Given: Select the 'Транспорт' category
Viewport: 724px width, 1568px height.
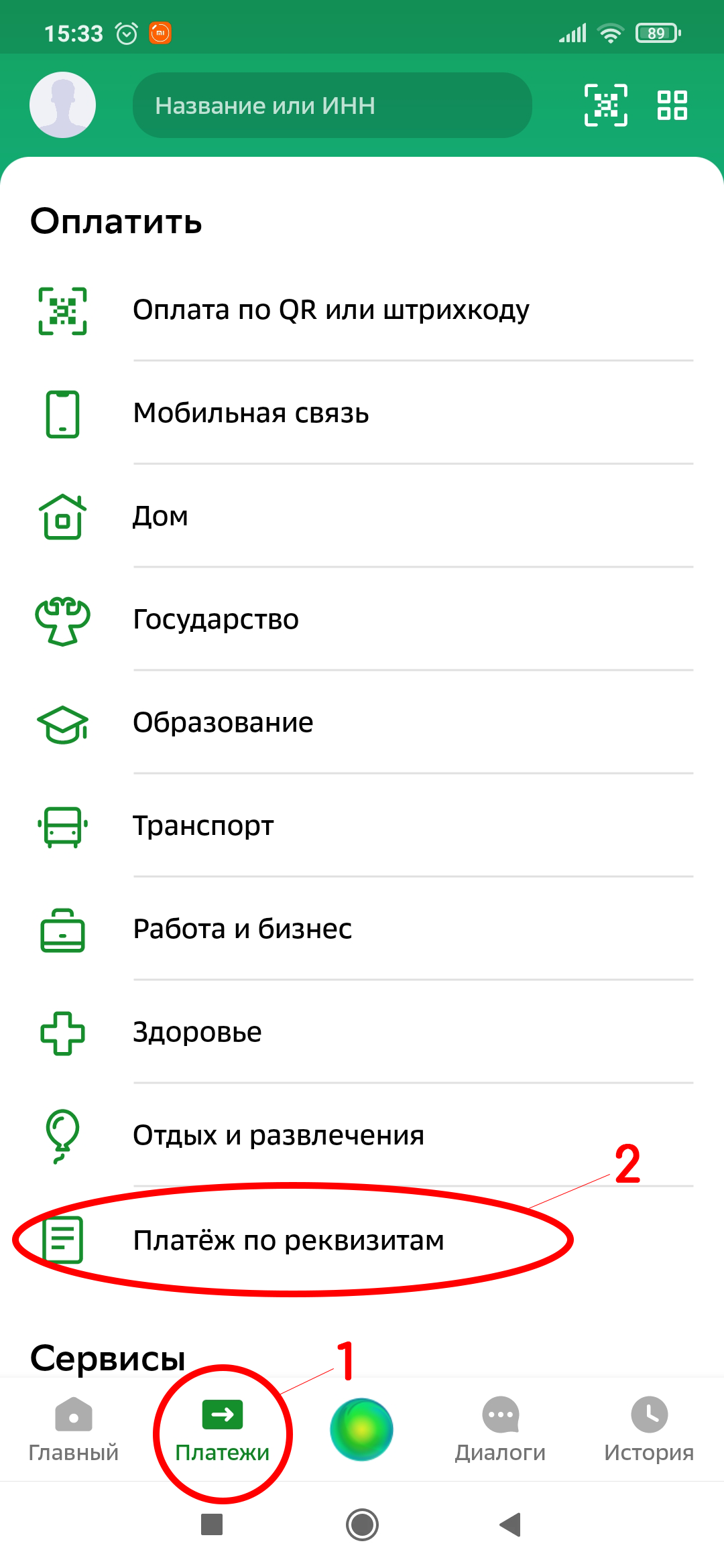Looking at the screenshot, I should pos(203,826).
